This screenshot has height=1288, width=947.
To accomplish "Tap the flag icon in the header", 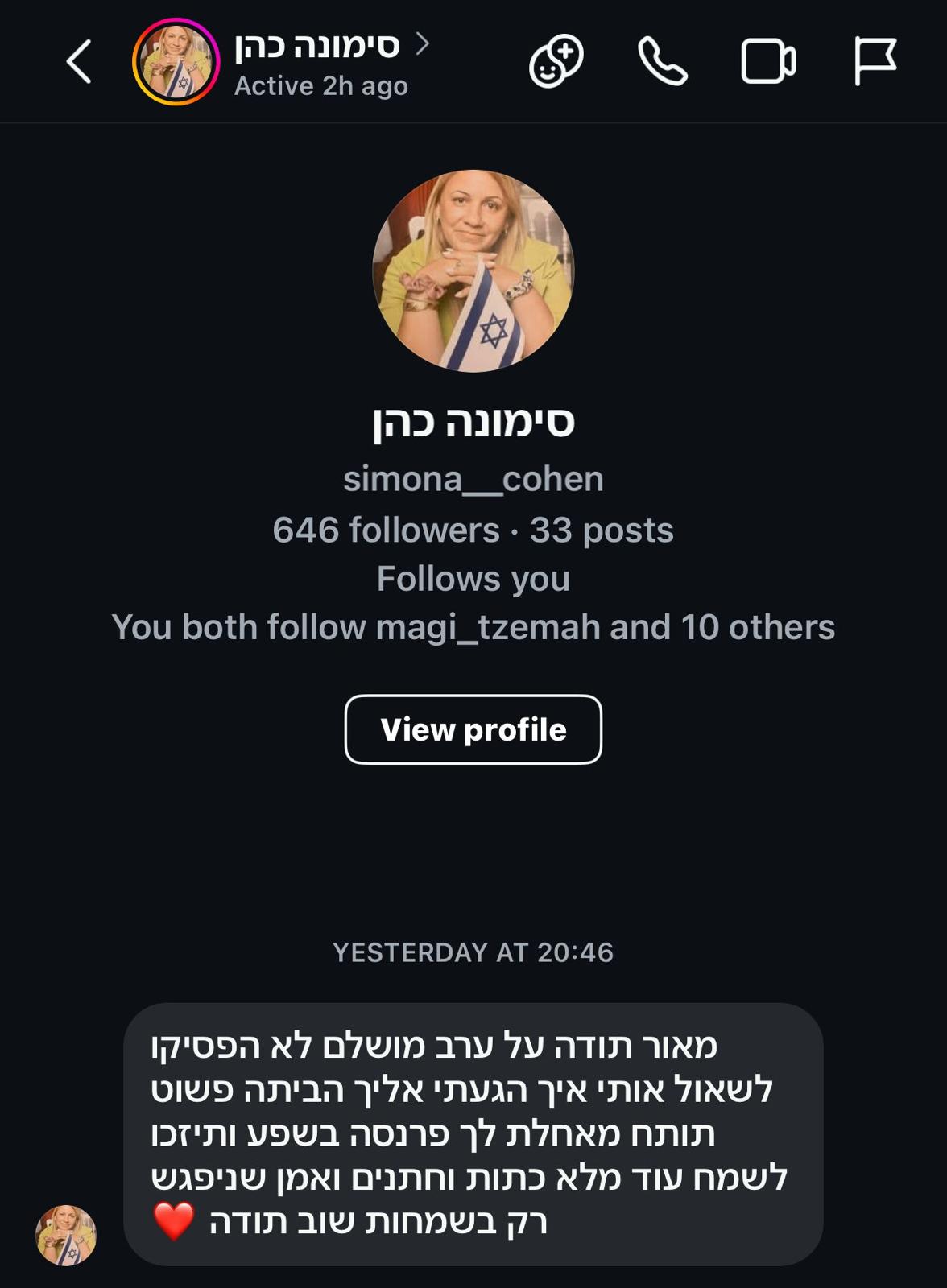I will tap(875, 61).
